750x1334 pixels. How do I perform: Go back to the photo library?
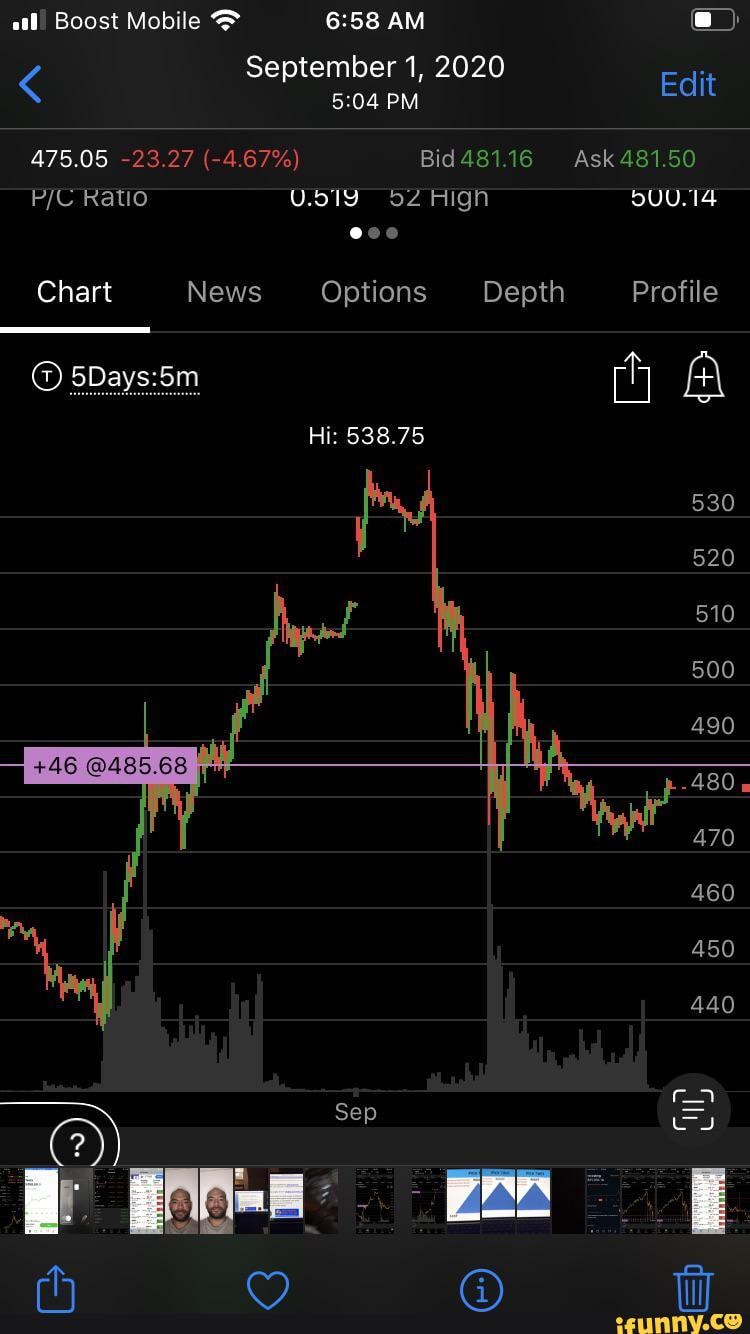(31, 84)
